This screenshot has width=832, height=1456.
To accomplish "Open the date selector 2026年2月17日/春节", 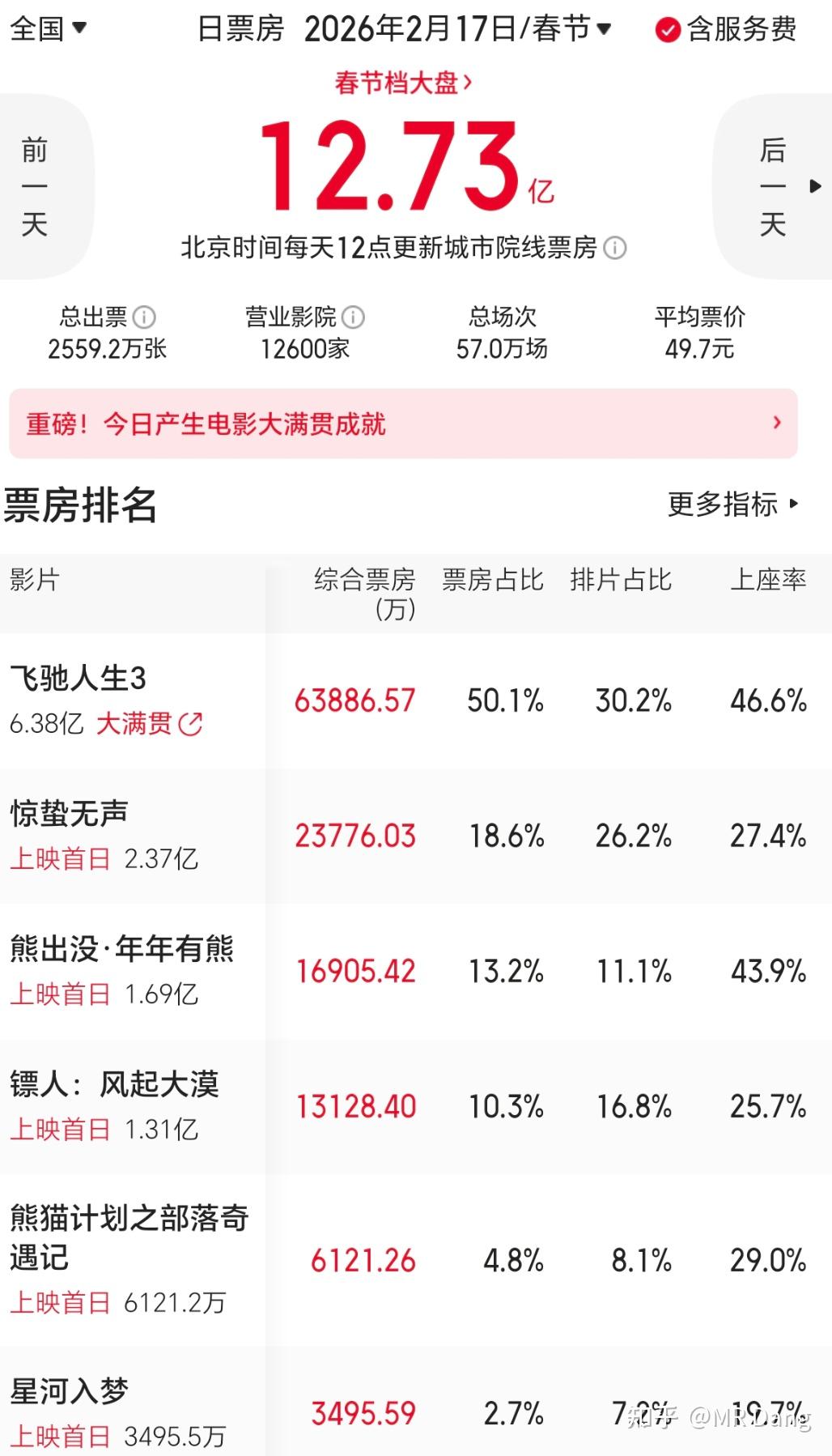I will point(453,28).
